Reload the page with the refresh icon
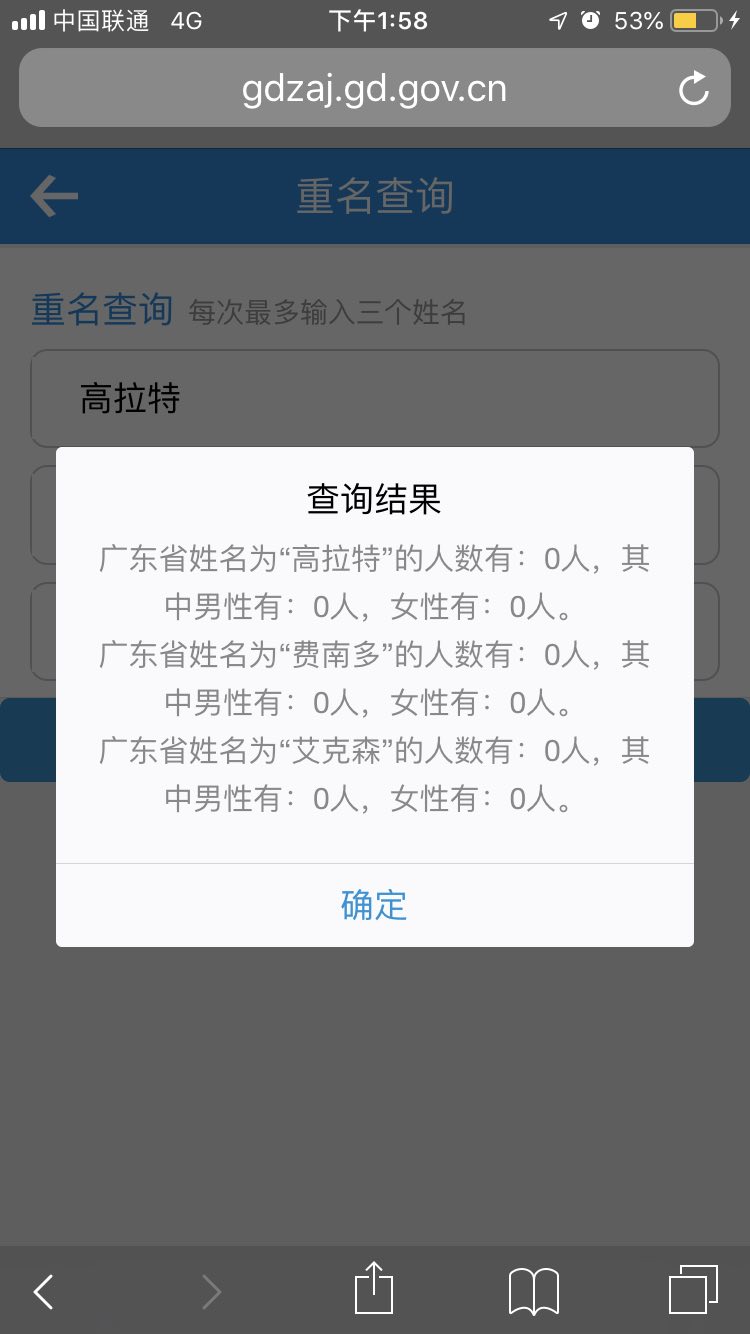Screen dimensions: 750x1334 [693, 89]
